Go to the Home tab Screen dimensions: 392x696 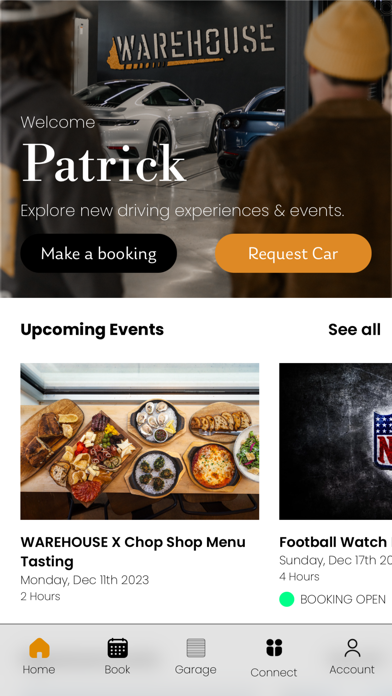click(39, 656)
